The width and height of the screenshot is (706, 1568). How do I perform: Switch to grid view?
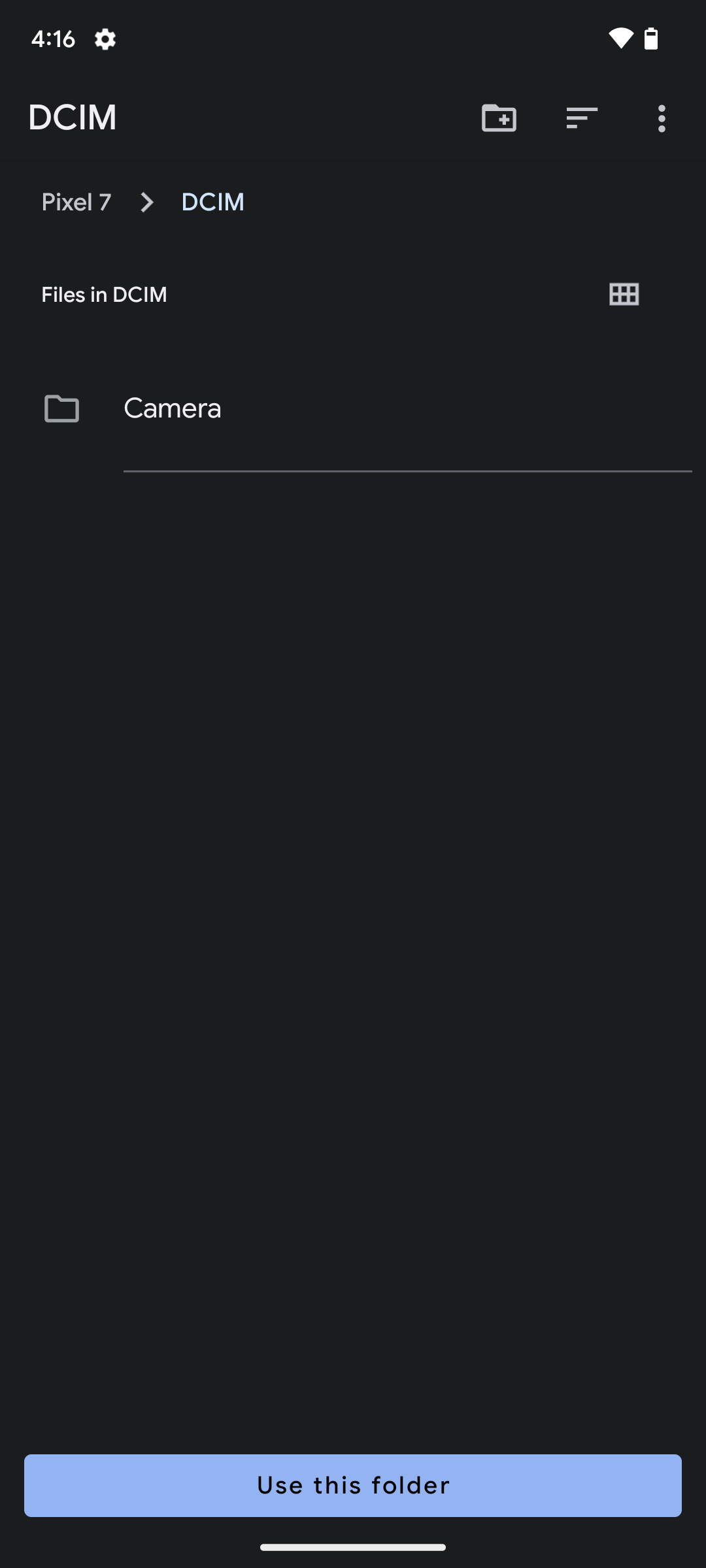[624, 295]
